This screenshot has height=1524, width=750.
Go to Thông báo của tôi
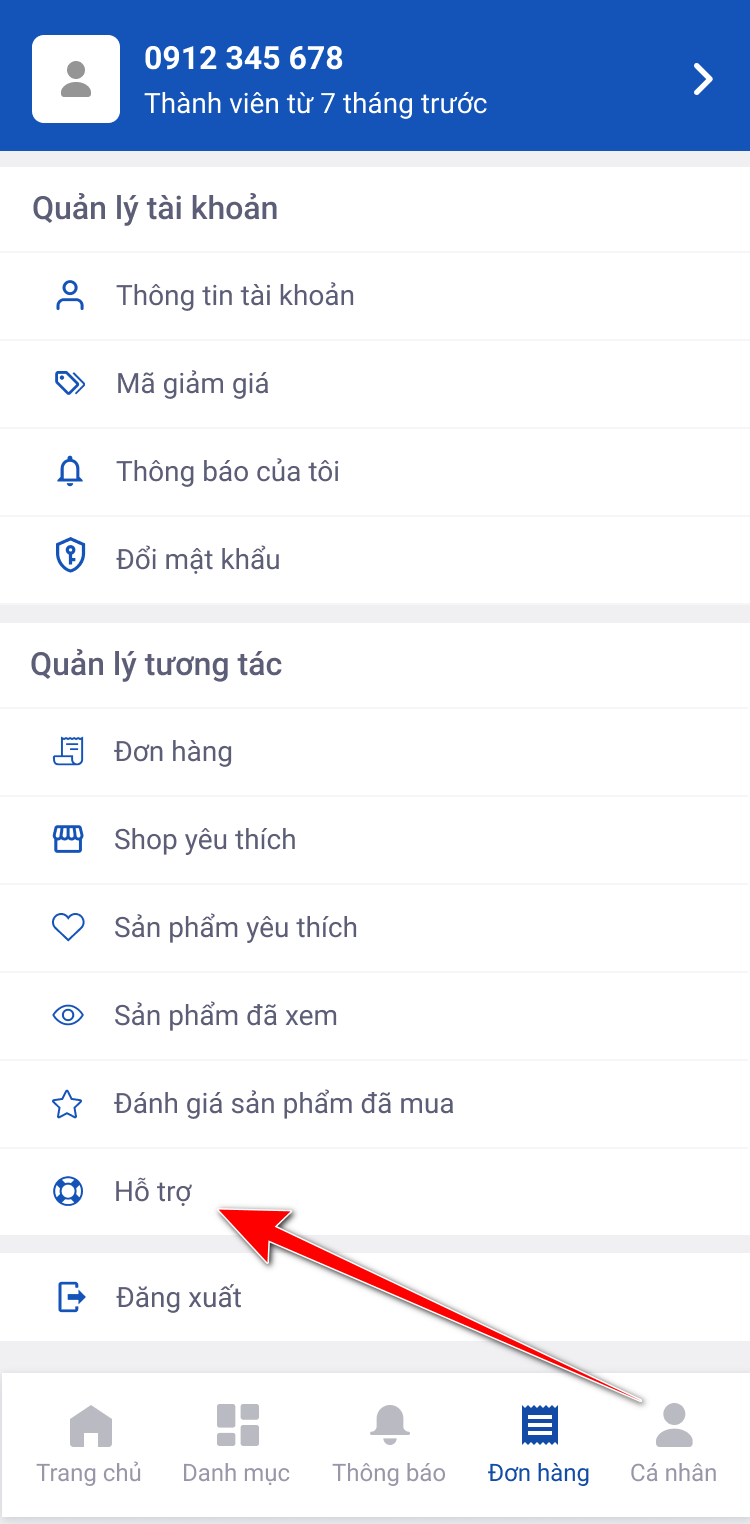click(x=375, y=472)
